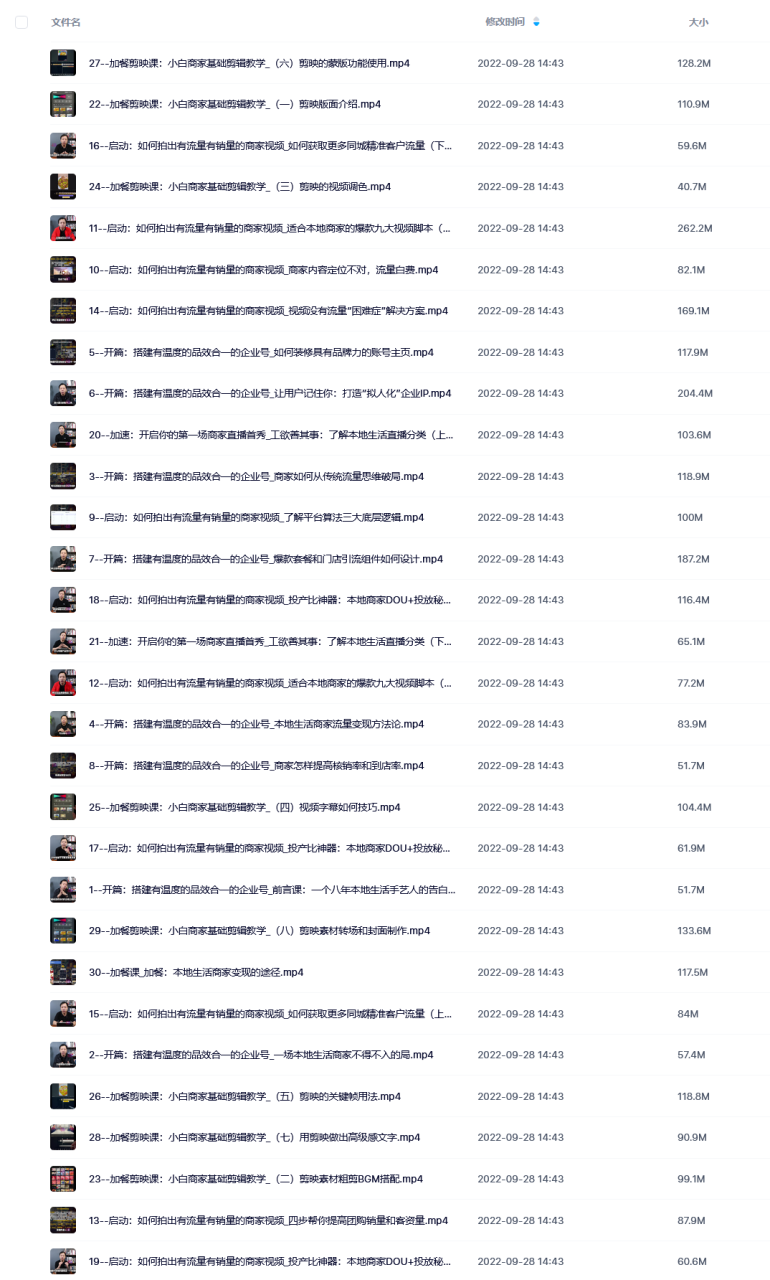The width and height of the screenshot is (770, 1280).
Task: Open video 23 剪映素材粗剪BGM搭配.mp4
Action: coord(256,1179)
